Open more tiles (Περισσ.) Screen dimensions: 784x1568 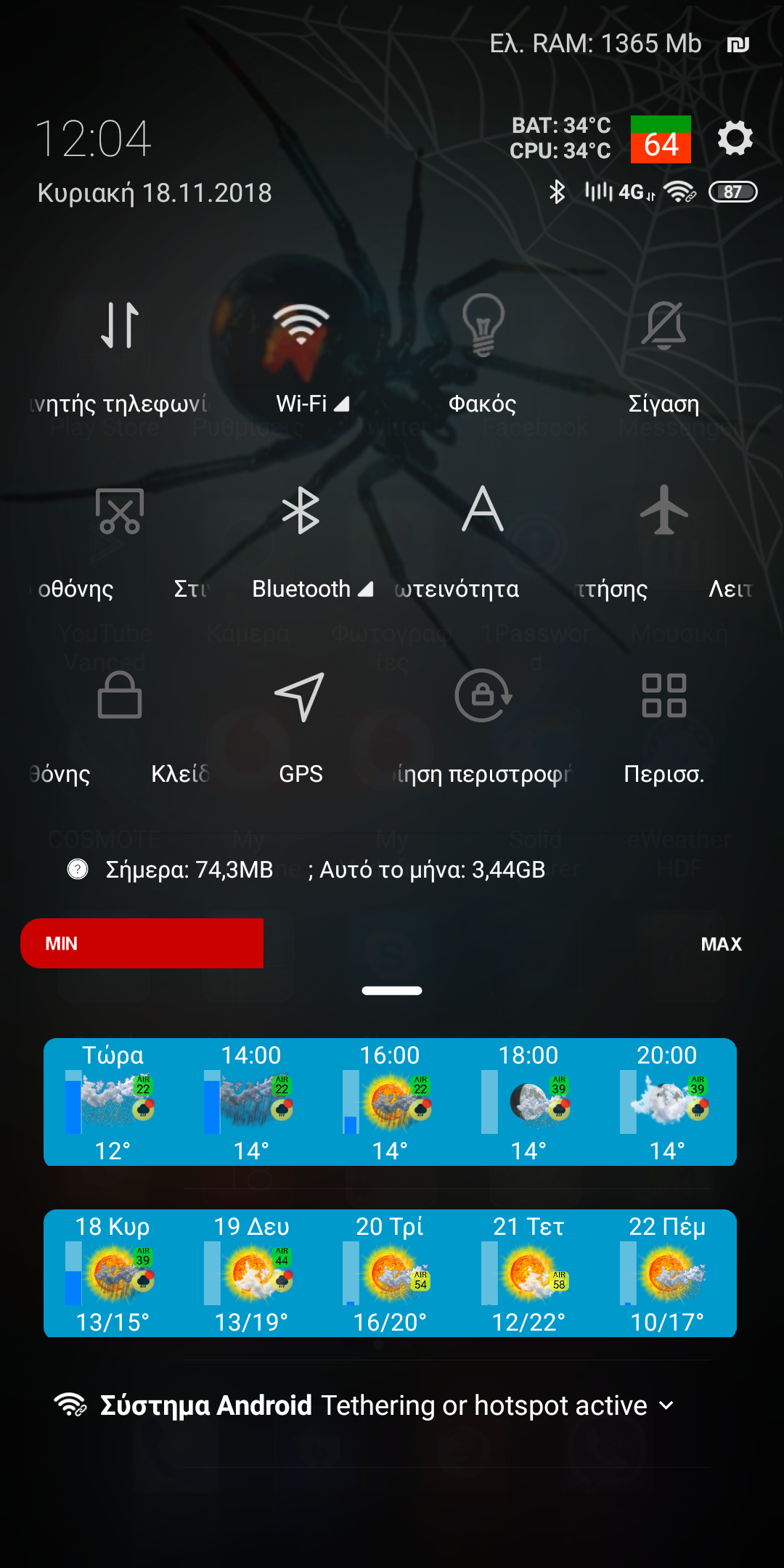[x=663, y=695]
